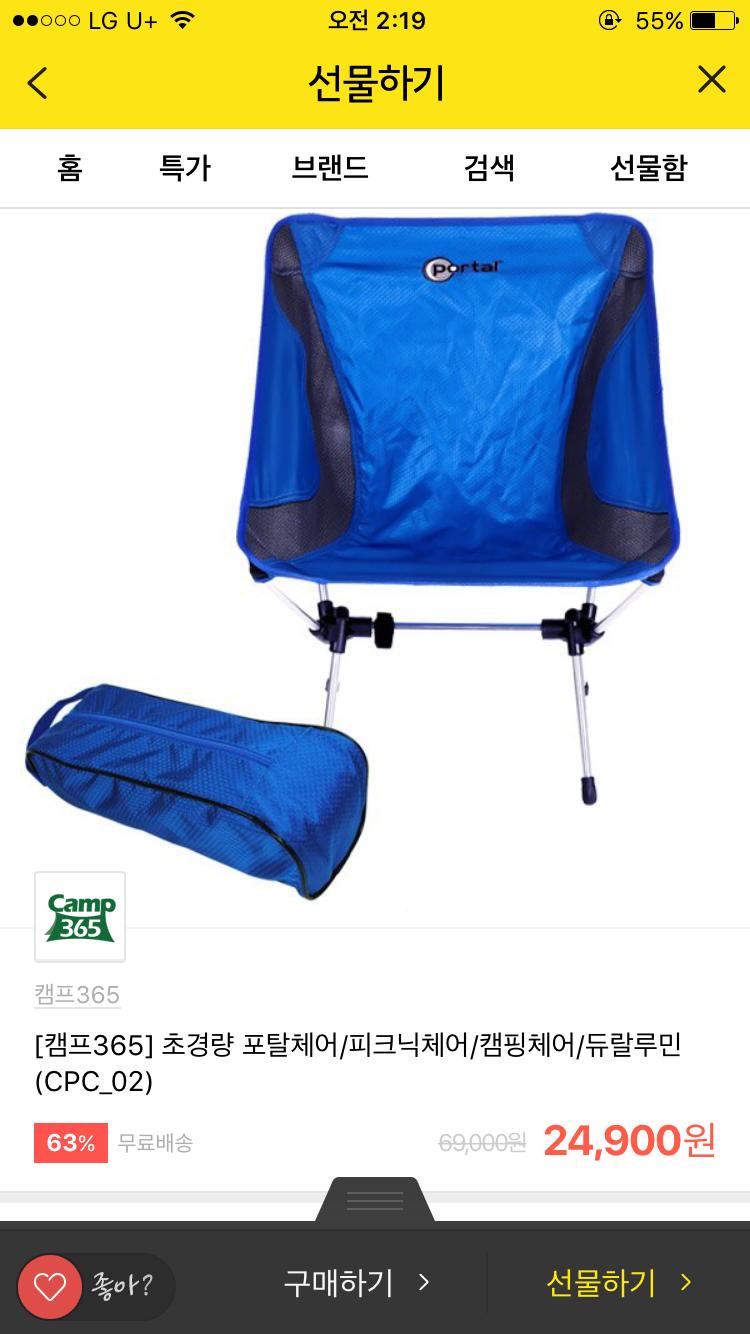Open the 선물함 tab
Screen dimensions: 750x1334
pos(648,168)
